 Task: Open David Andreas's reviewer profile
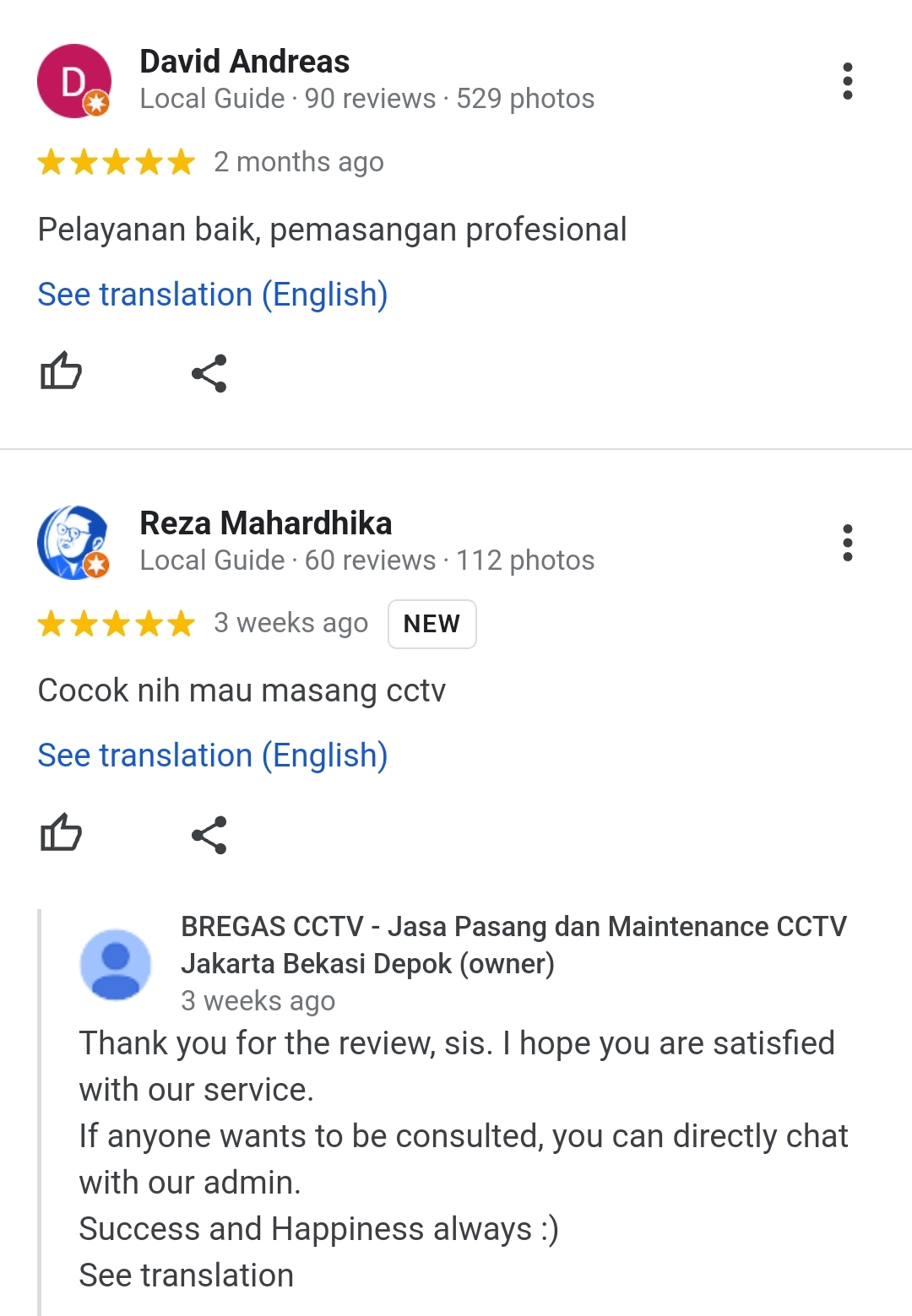click(245, 62)
